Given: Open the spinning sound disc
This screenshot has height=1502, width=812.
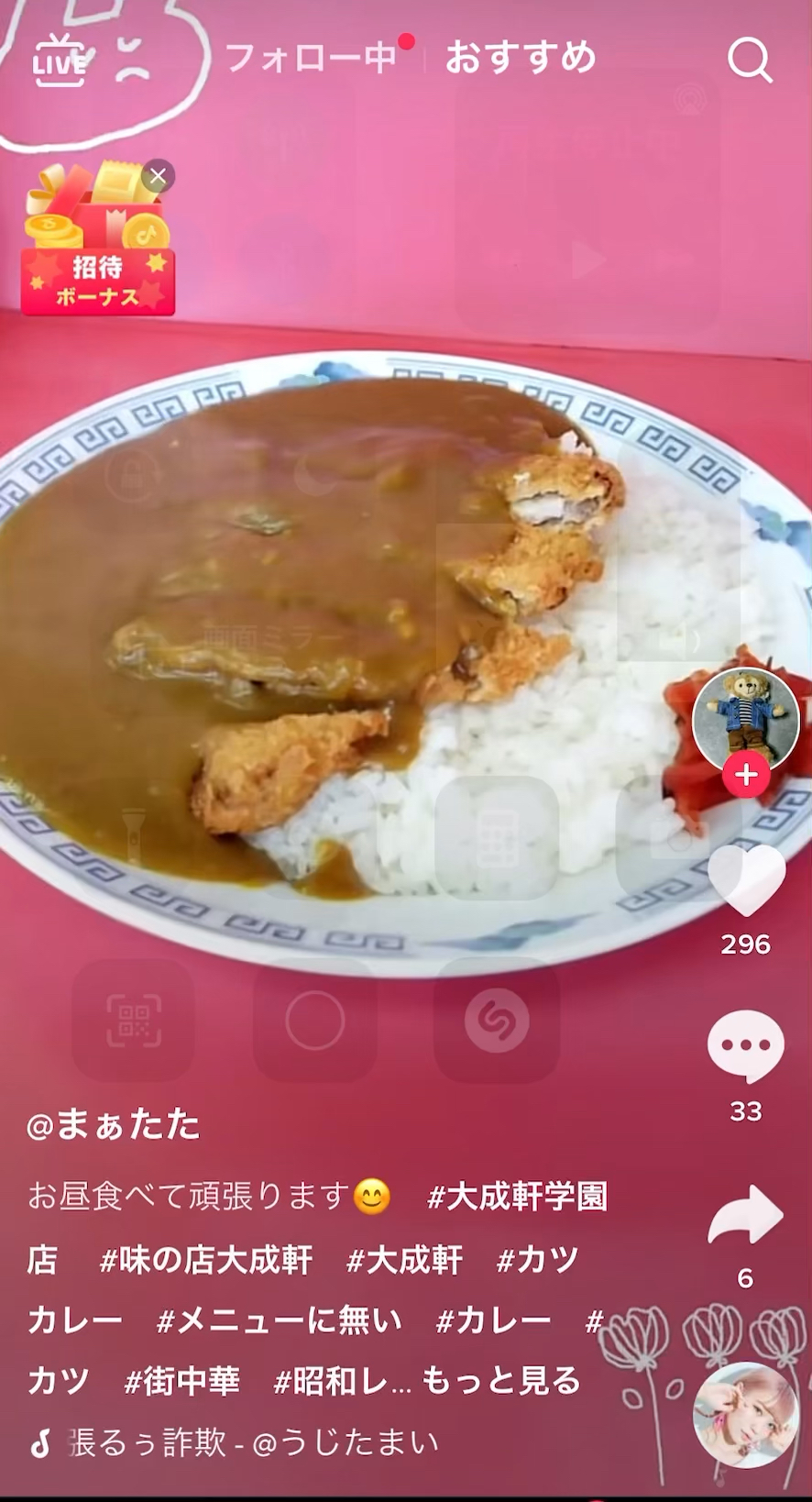Looking at the screenshot, I should click(744, 1415).
